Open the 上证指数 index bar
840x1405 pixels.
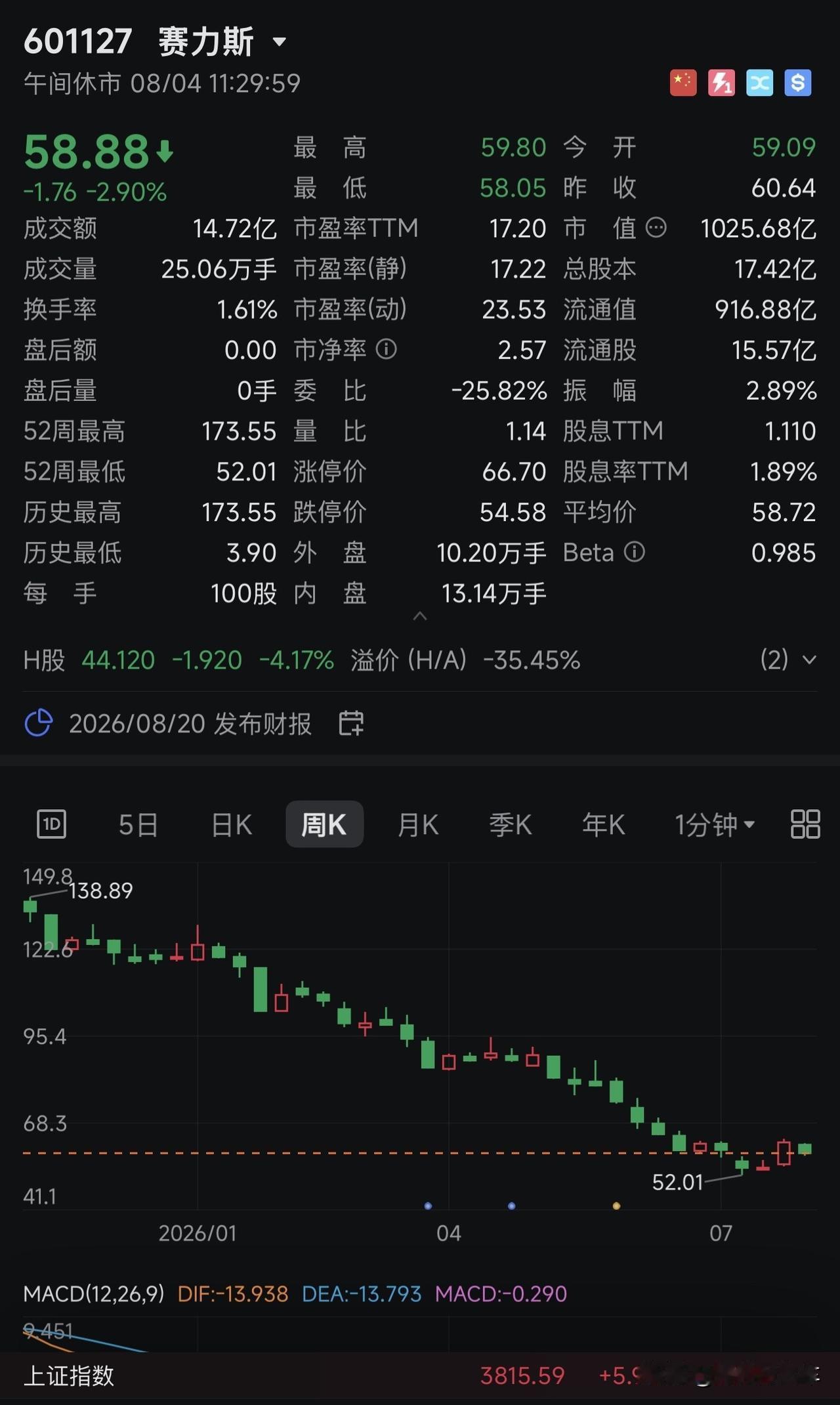coord(420,1375)
